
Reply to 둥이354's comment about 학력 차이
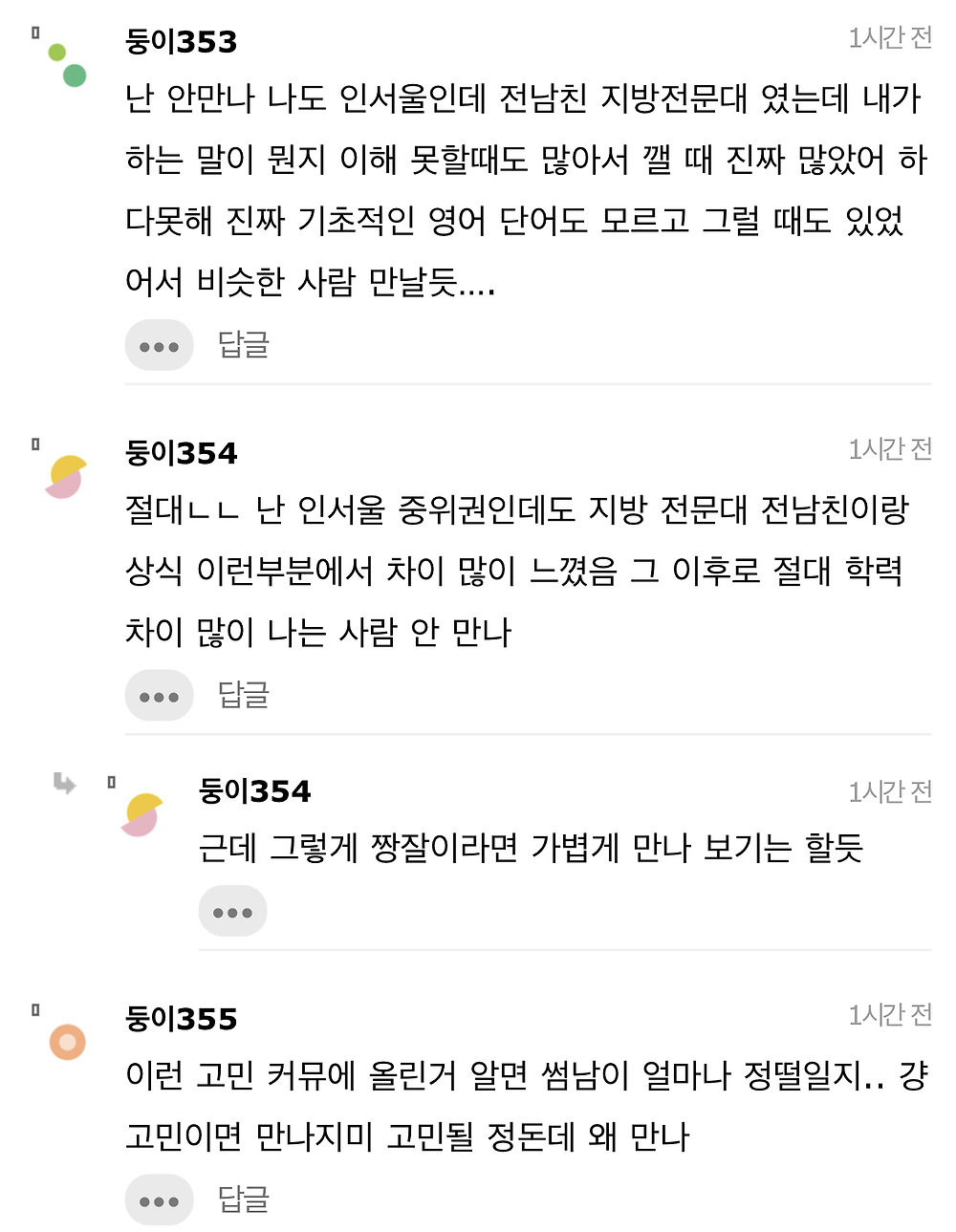[244, 695]
